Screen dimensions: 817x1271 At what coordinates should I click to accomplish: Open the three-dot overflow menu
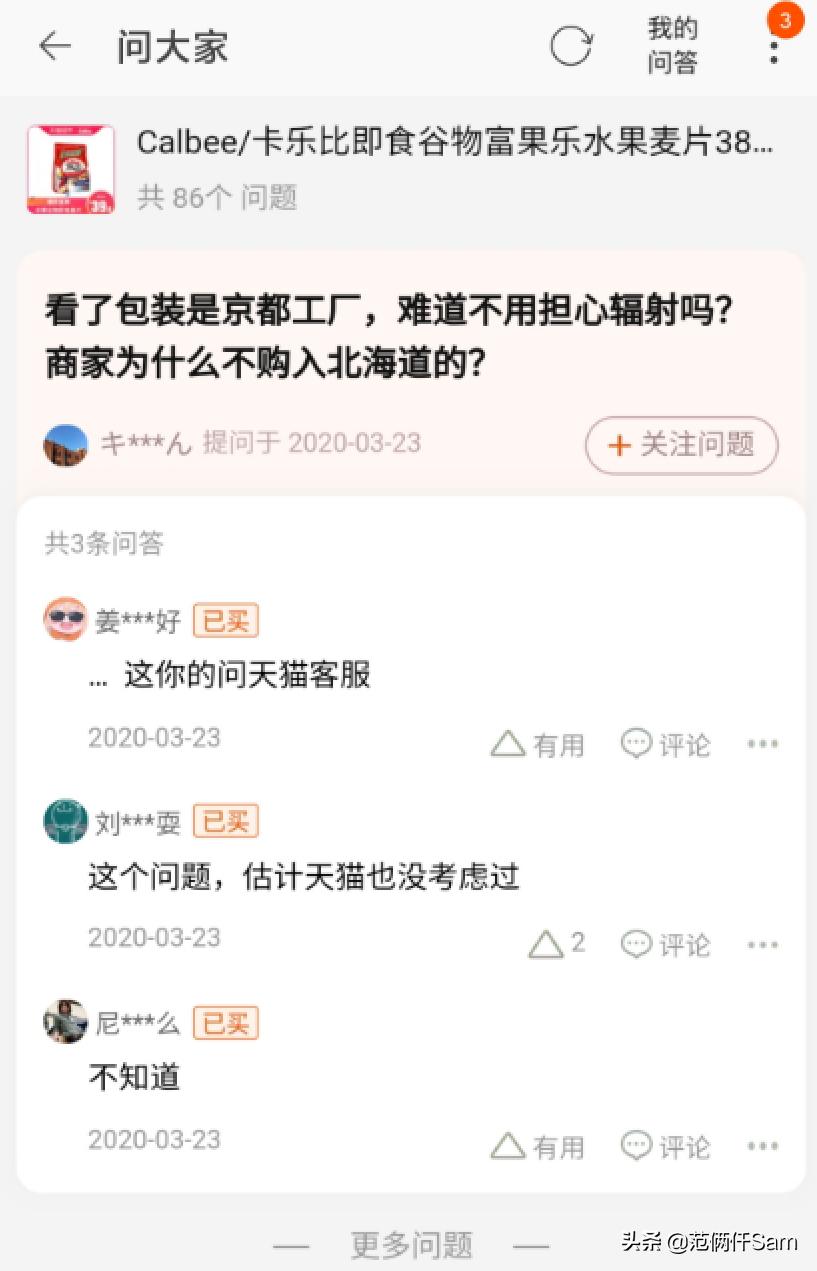pos(774,55)
